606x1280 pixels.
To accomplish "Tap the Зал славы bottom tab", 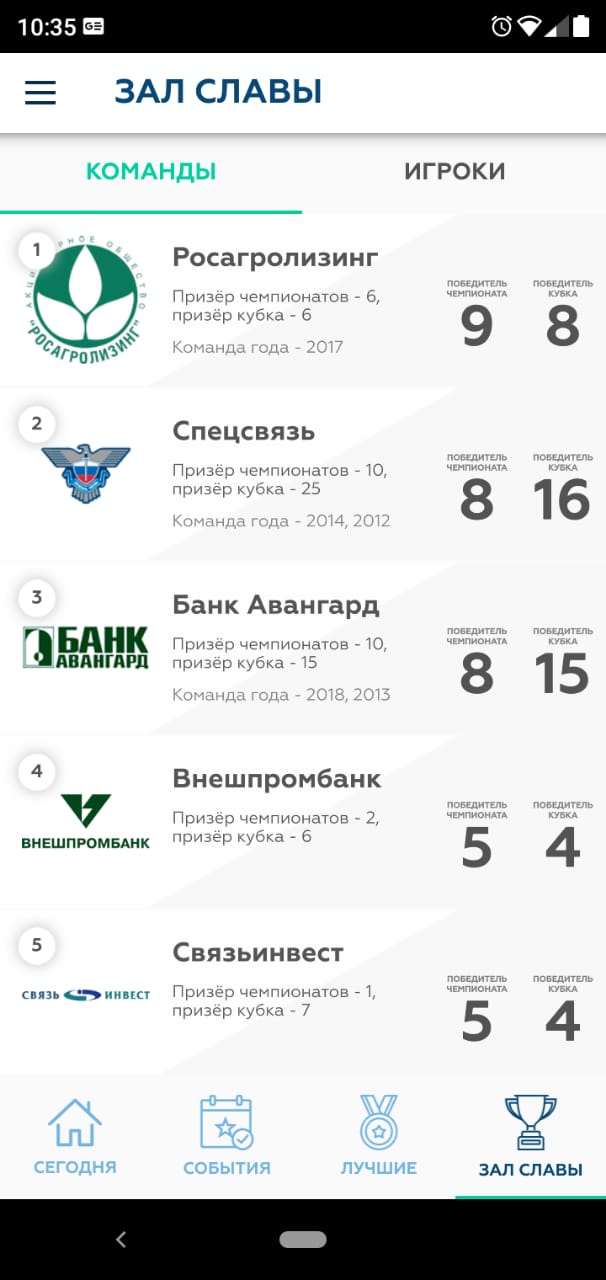I will click(530, 1137).
